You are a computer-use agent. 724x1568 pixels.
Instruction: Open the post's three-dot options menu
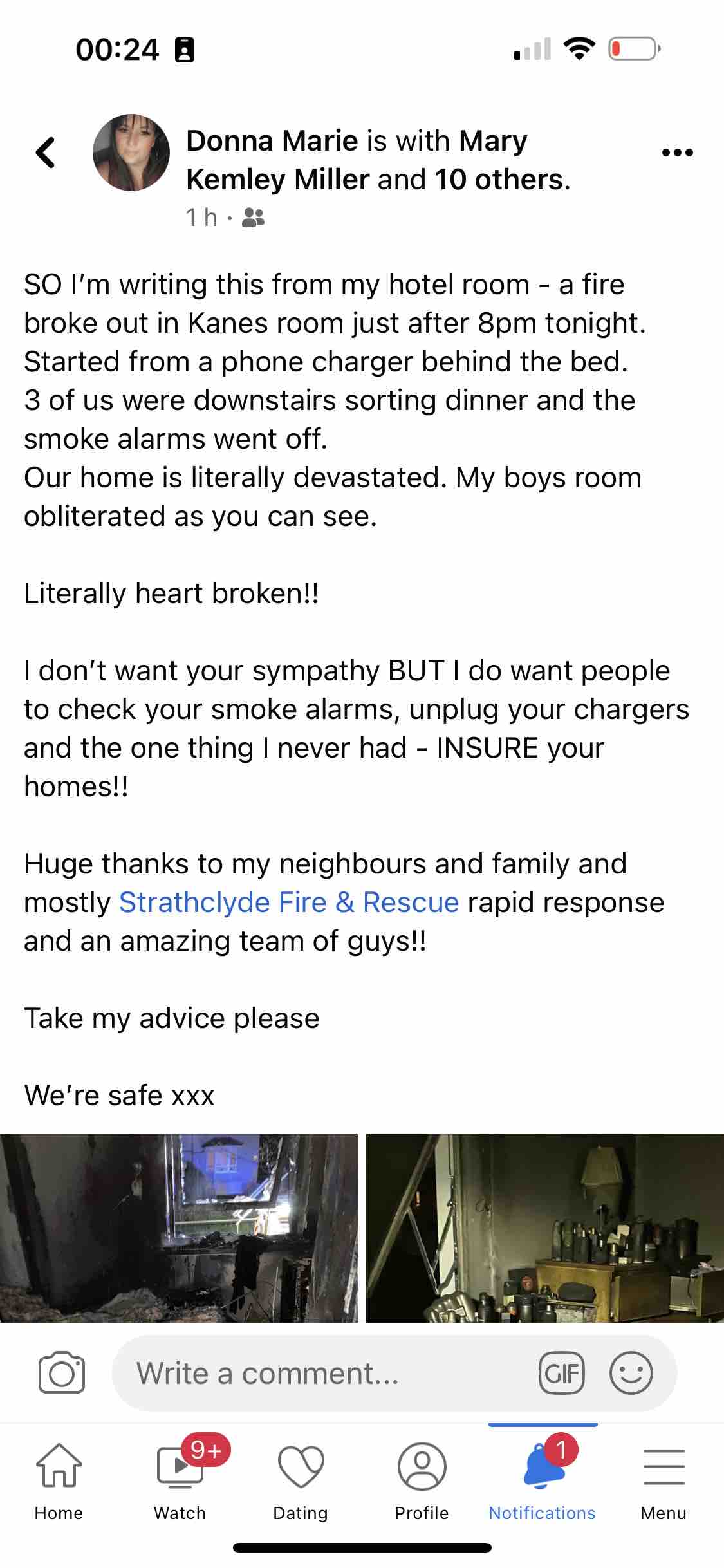(677, 153)
